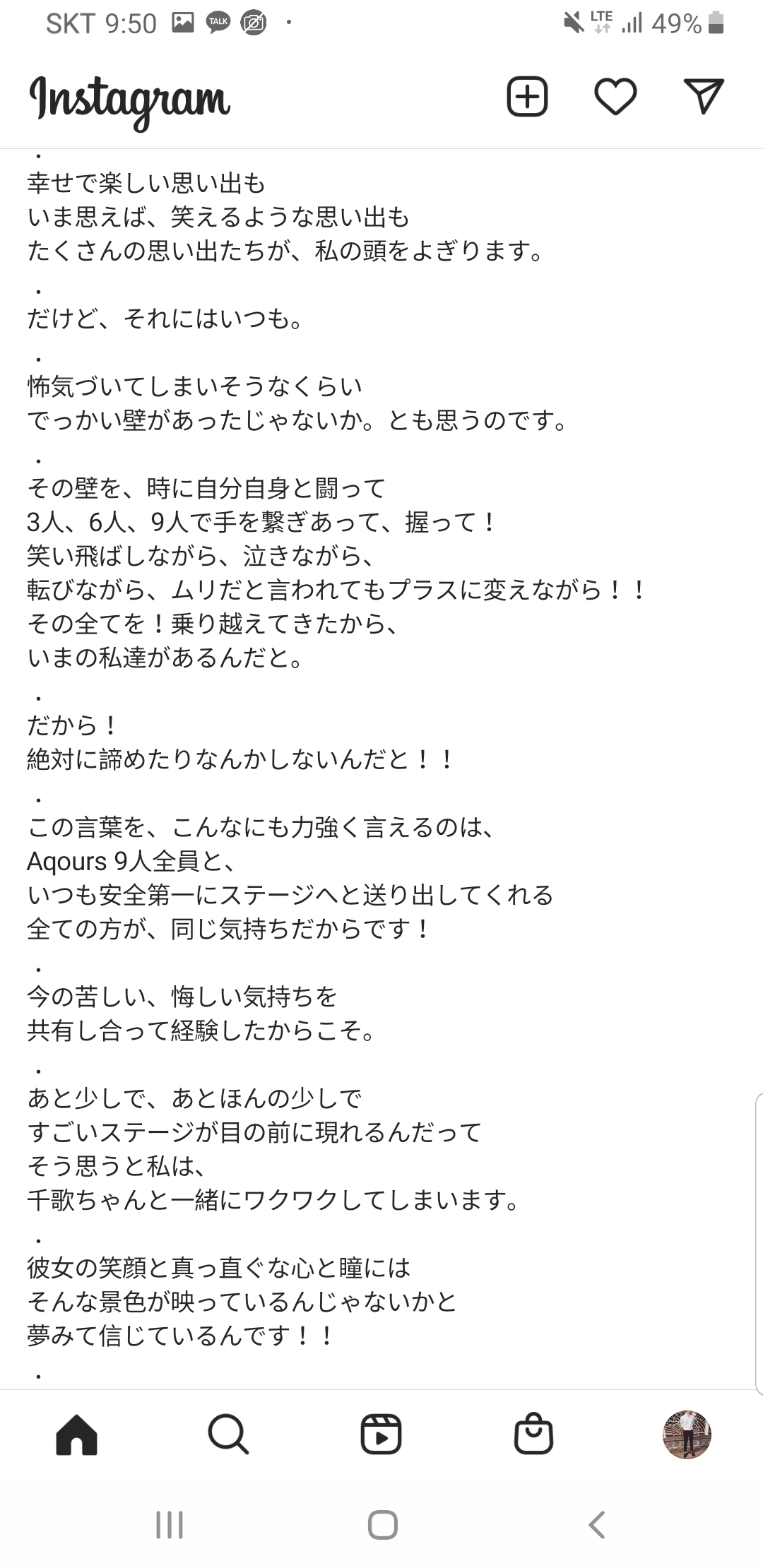Open the activity heart icon

coord(615,96)
